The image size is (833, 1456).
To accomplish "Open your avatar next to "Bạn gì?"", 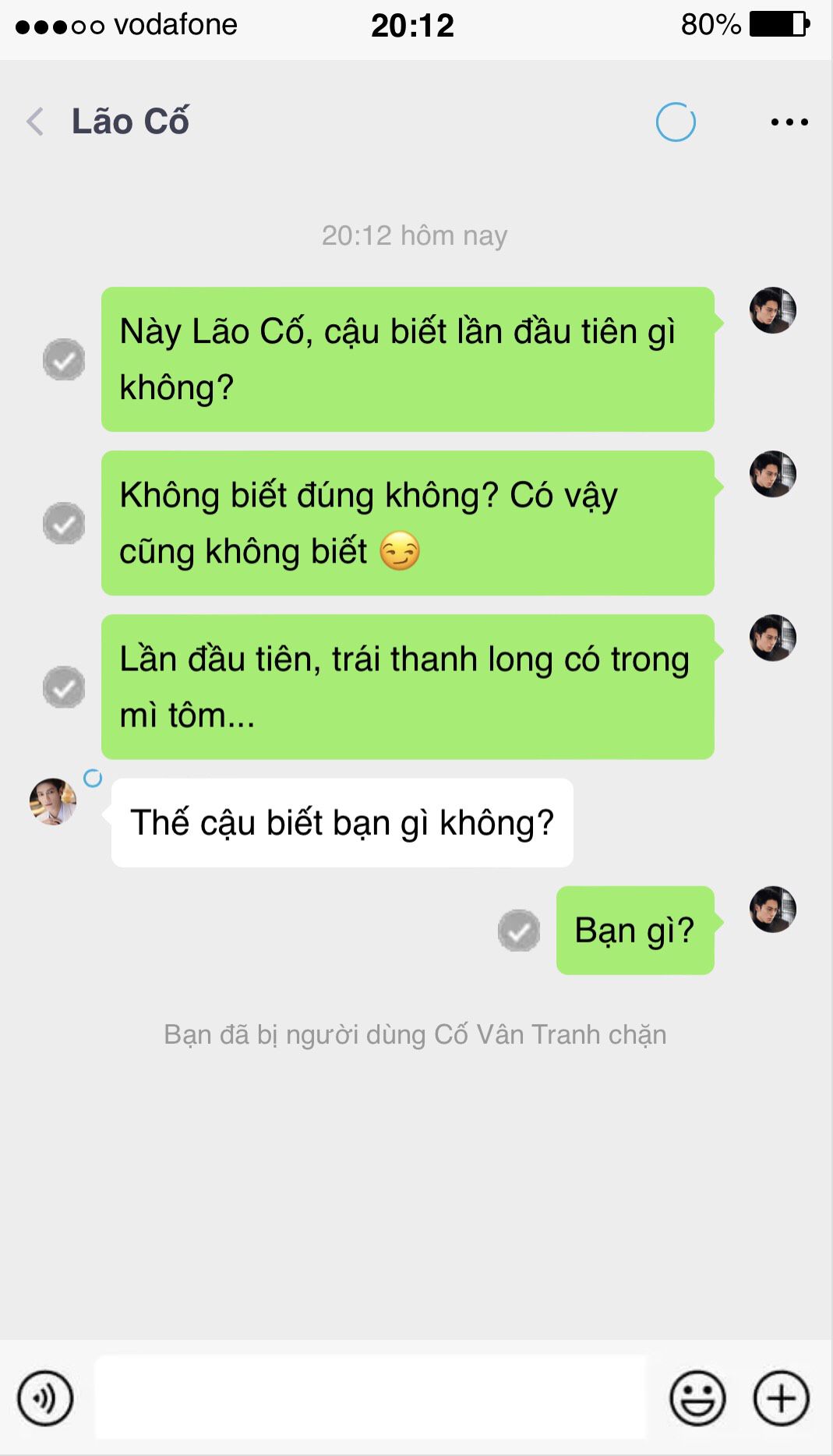I will [x=772, y=909].
